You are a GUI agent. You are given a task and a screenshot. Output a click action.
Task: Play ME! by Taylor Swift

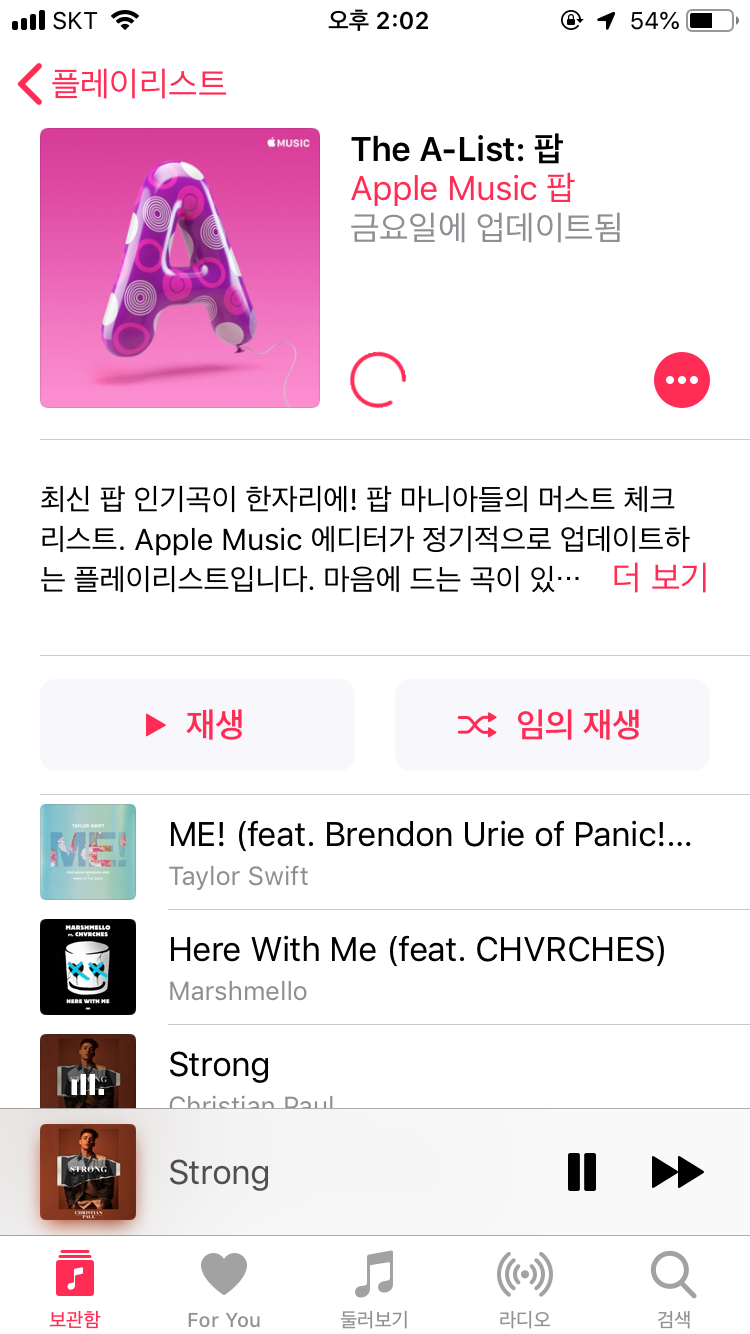[430, 852]
